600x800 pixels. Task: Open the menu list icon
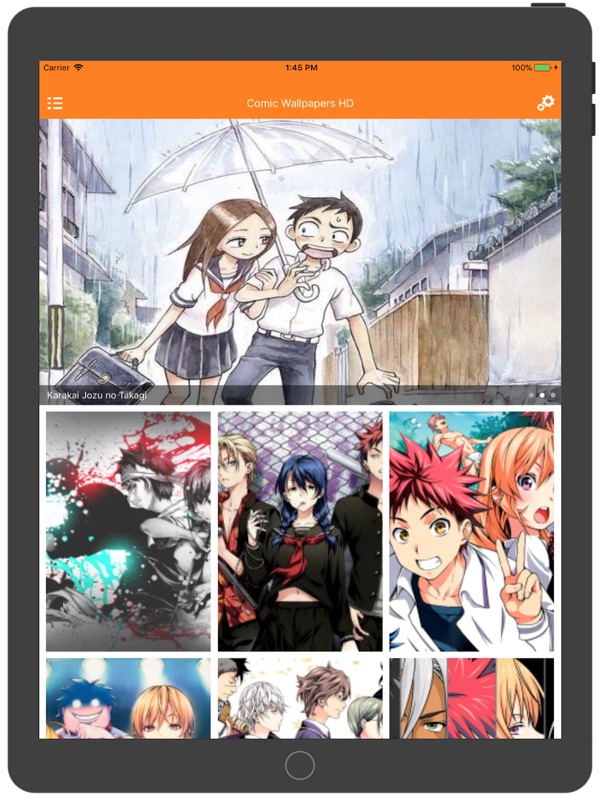pyautogui.click(x=55, y=103)
